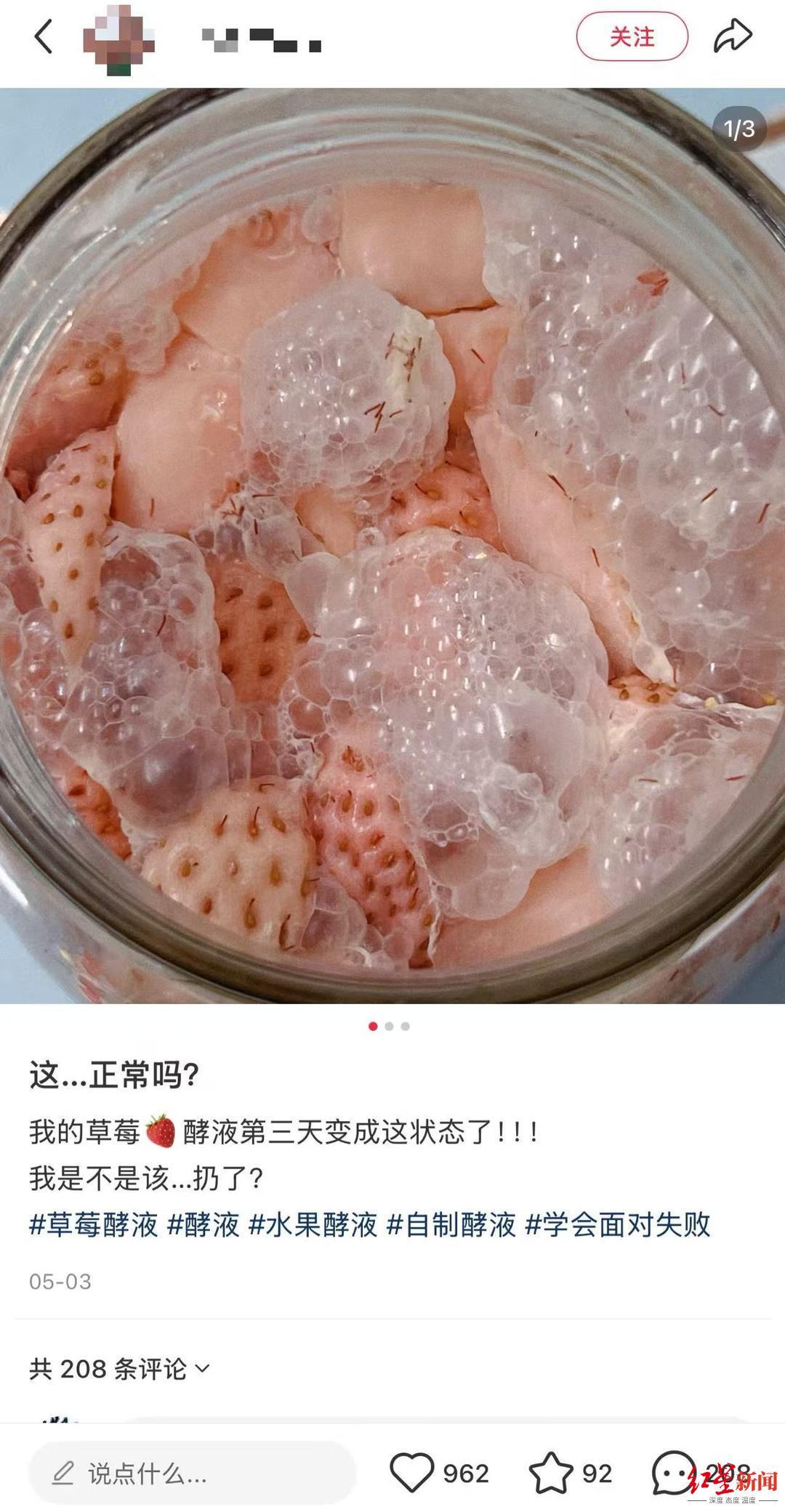The height and width of the screenshot is (1512, 785).
Task: Open the author's profile avatar
Action: pos(118,38)
